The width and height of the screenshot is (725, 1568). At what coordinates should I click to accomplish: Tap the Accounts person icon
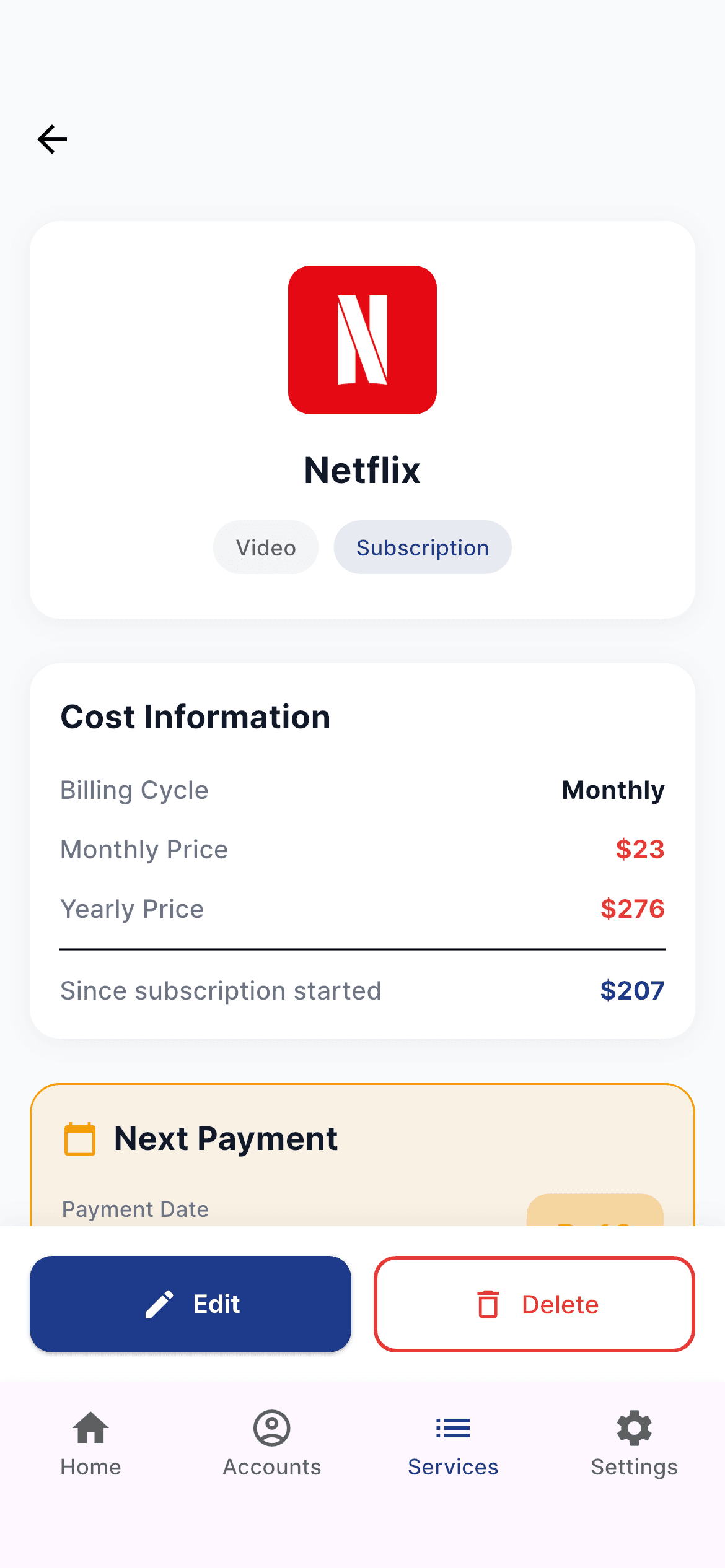click(x=271, y=1428)
